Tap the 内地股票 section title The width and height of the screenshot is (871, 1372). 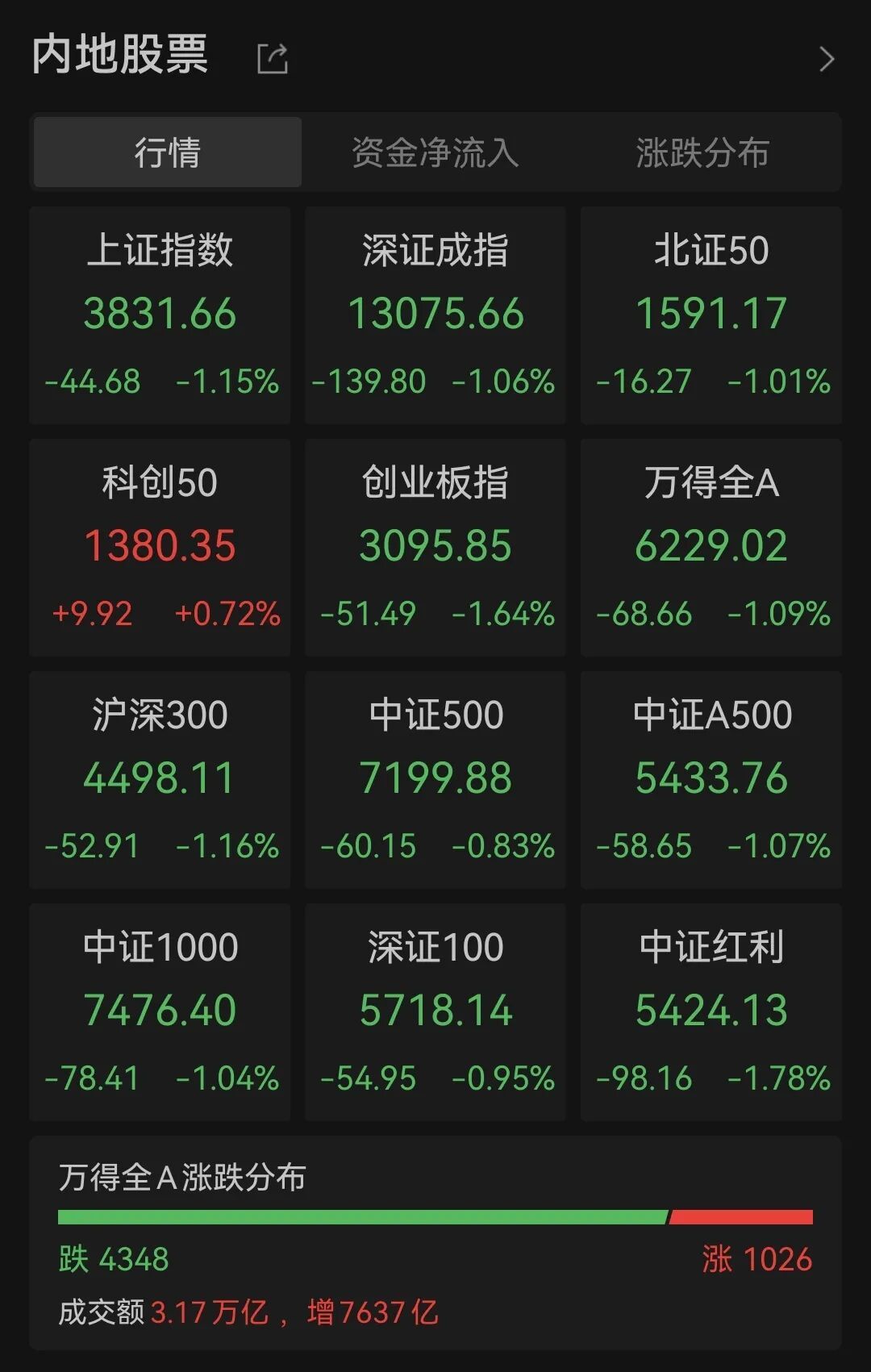pyautogui.click(x=119, y=56)
